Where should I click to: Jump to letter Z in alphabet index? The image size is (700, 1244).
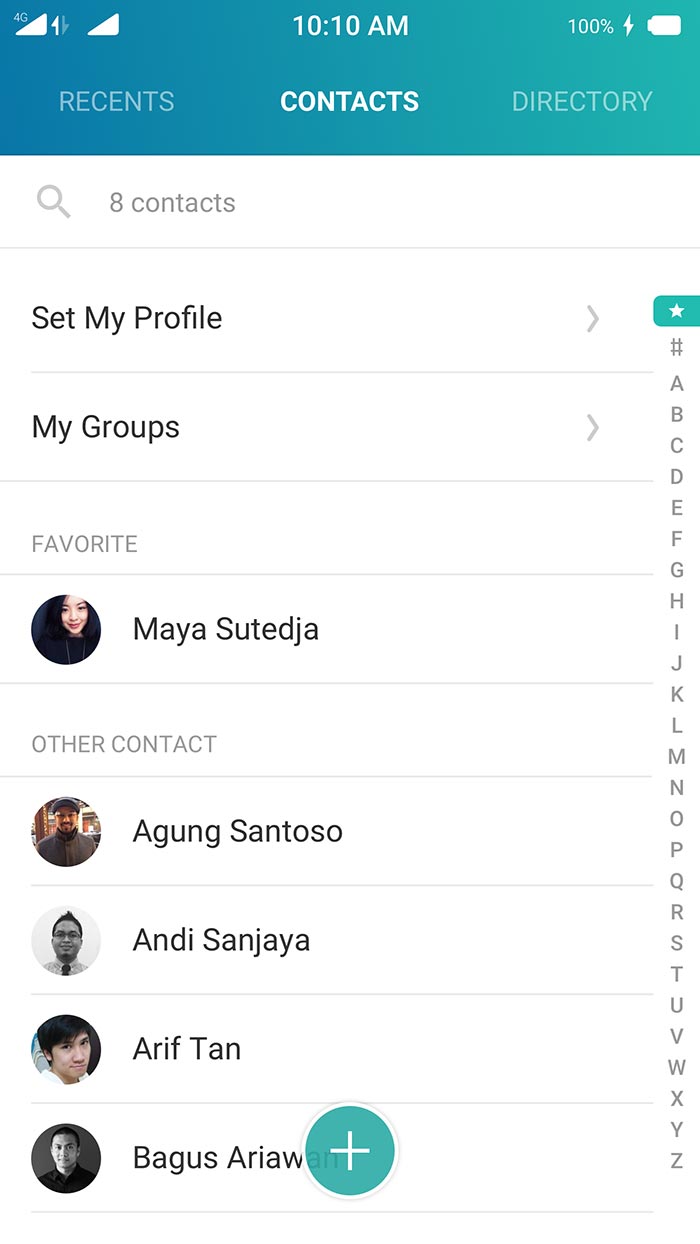677,1161
